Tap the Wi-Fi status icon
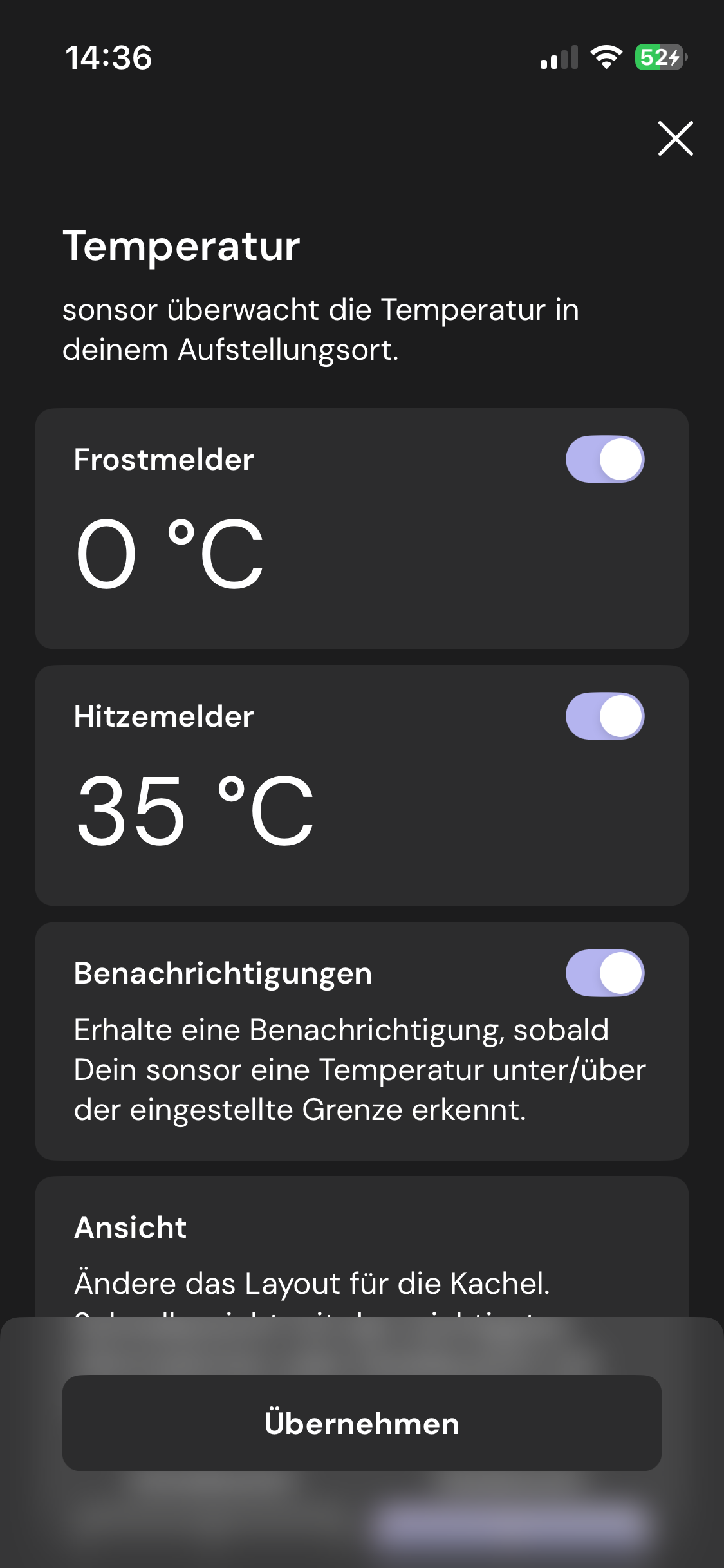Screen dimensions: 724x1568 point(606,59)
